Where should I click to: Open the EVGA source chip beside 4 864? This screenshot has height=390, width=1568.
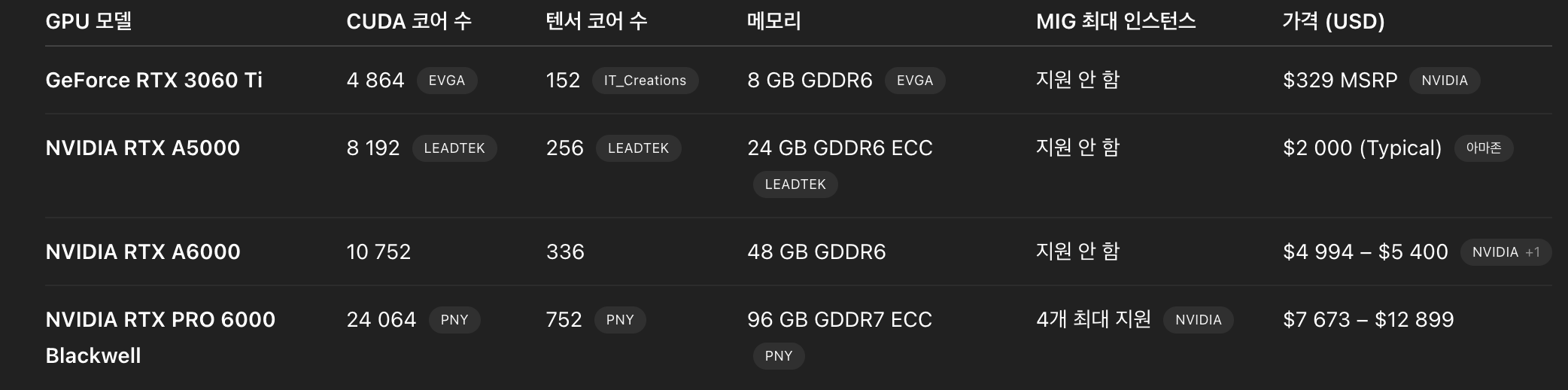click(446, 81)
